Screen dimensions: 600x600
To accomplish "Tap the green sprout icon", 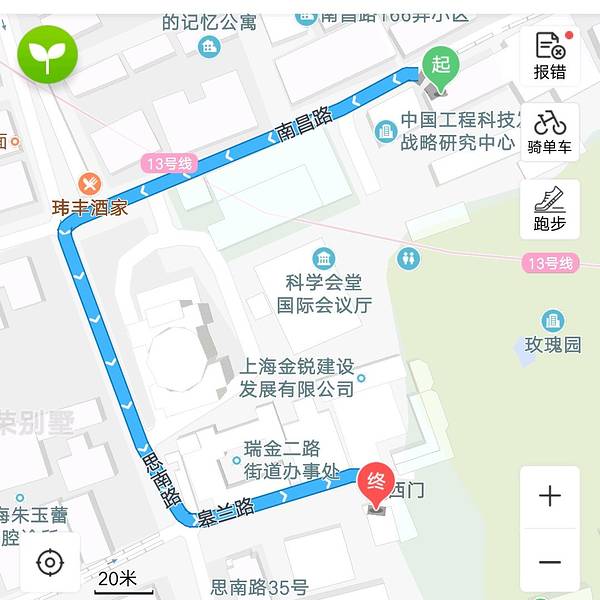I will point(47,53).
